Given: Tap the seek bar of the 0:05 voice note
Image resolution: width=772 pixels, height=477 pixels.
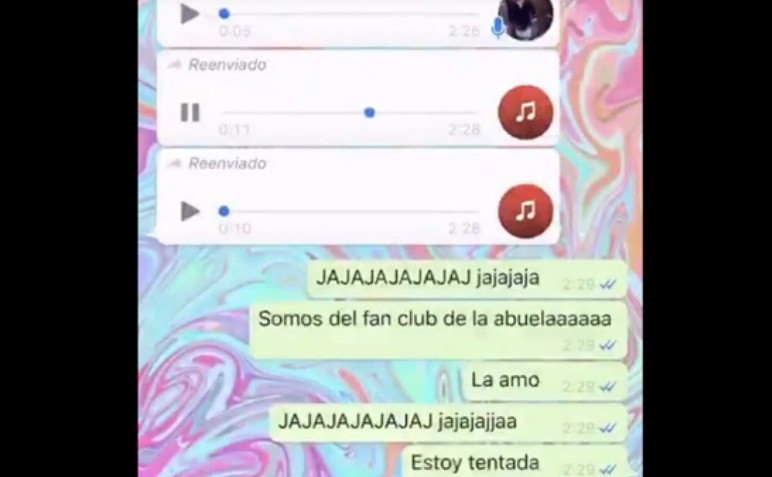Looking at the screenshot, I should click(x=350, y=14).
